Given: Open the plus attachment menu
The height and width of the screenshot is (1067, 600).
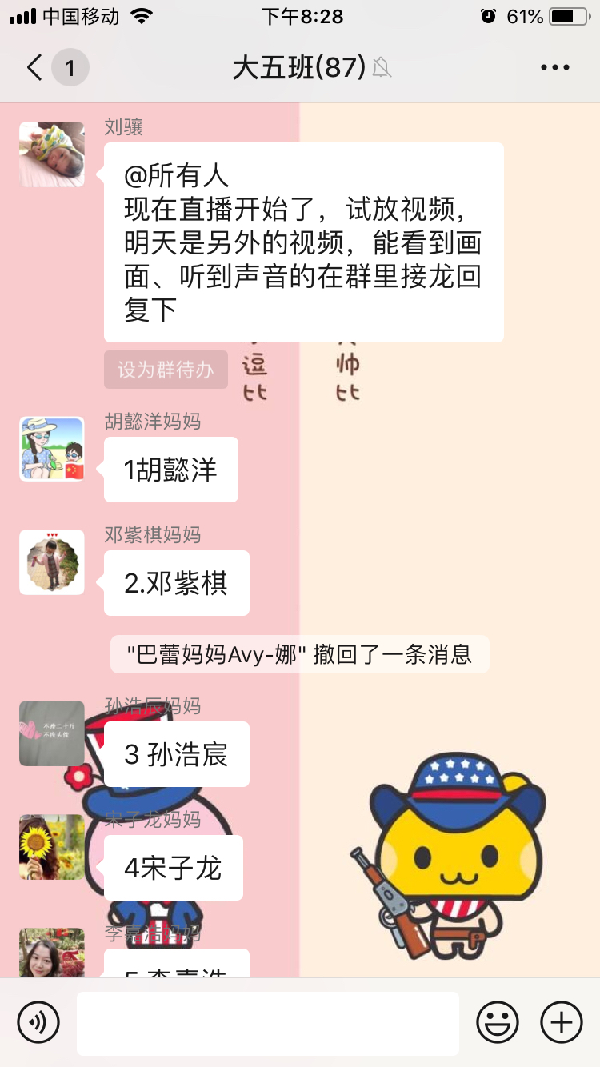Looking at the screenshot, I should click(561, 1022).
